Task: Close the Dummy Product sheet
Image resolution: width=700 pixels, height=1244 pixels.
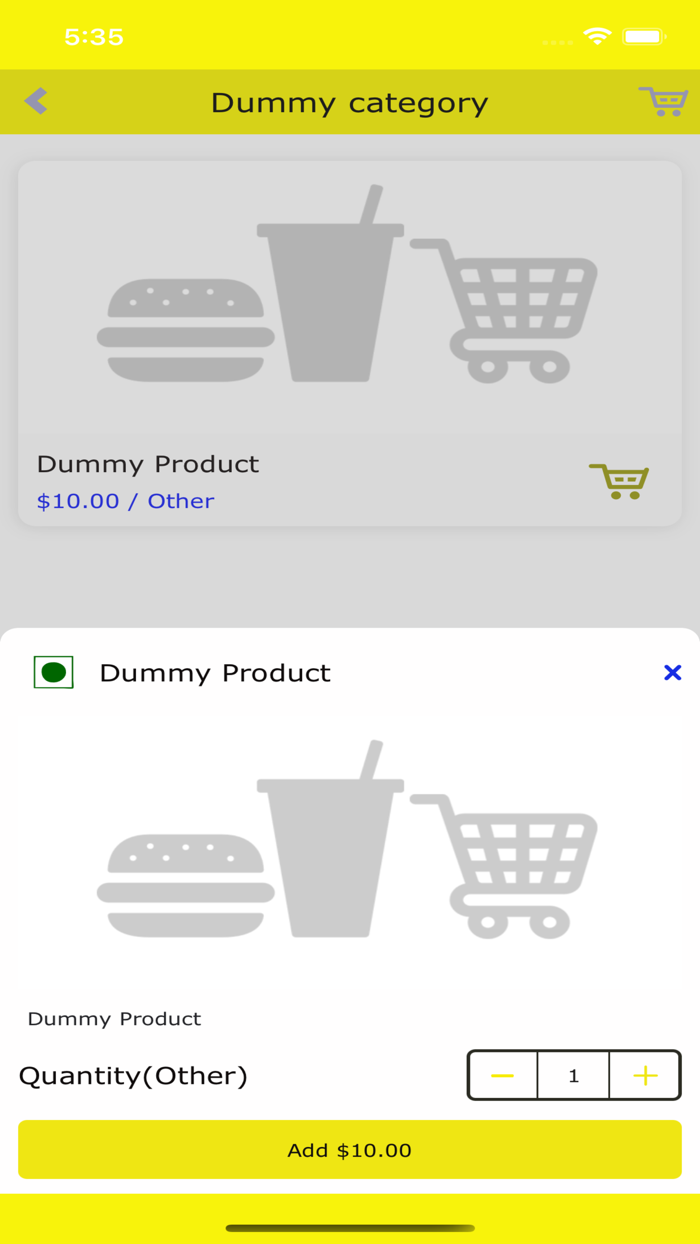Action: click(672, 673)
